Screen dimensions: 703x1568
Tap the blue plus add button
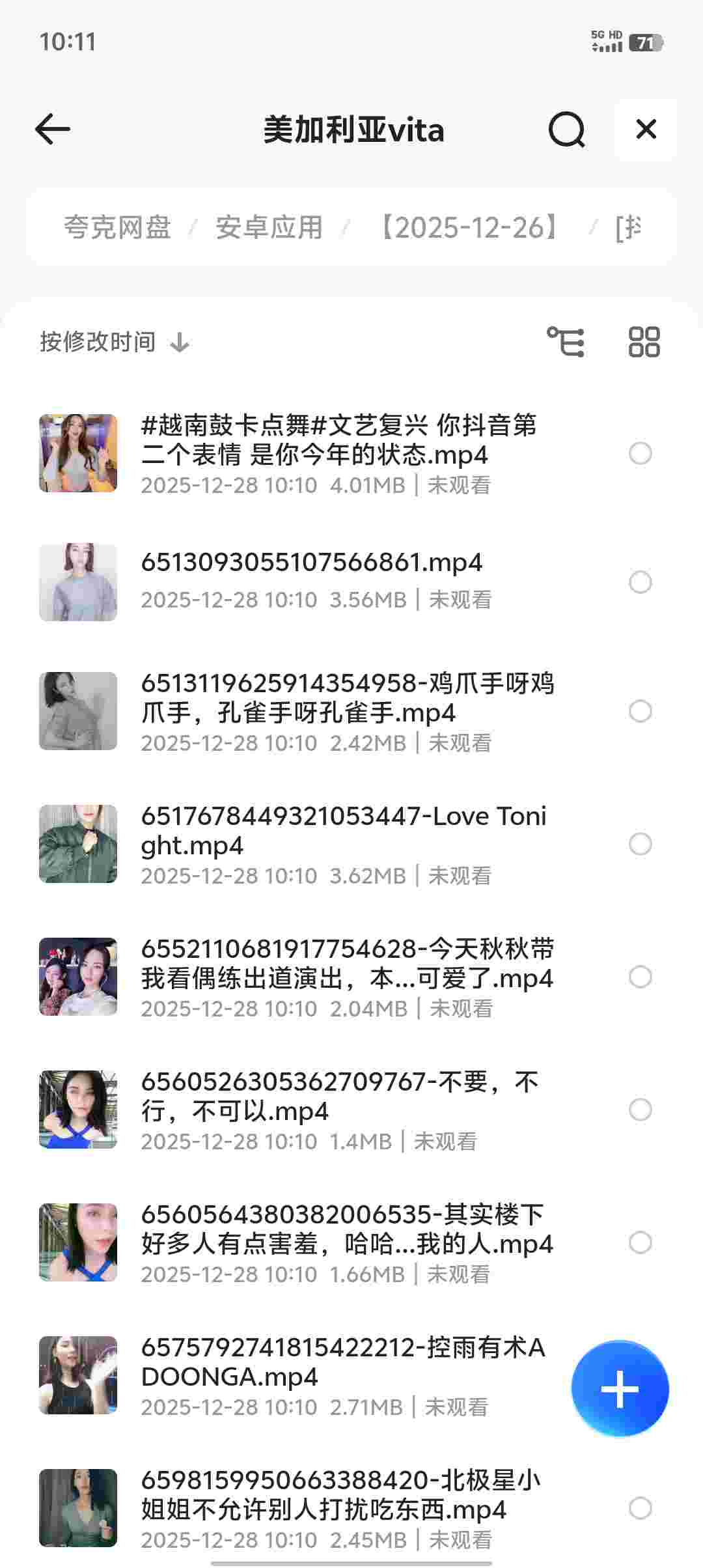tap(620, 1389)
